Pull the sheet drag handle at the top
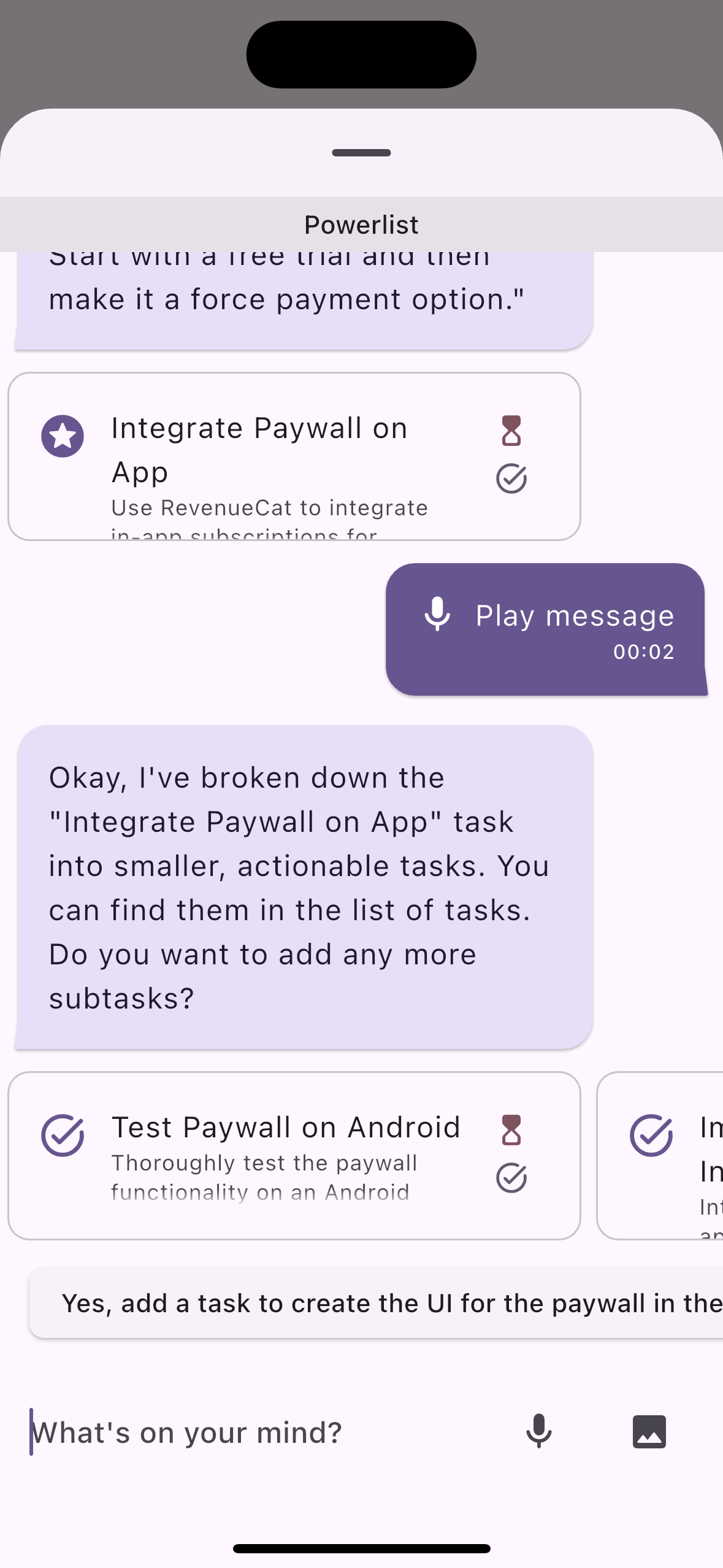Image resolution: width=723 pixels, height=1568 pixels. click(361, 152)
